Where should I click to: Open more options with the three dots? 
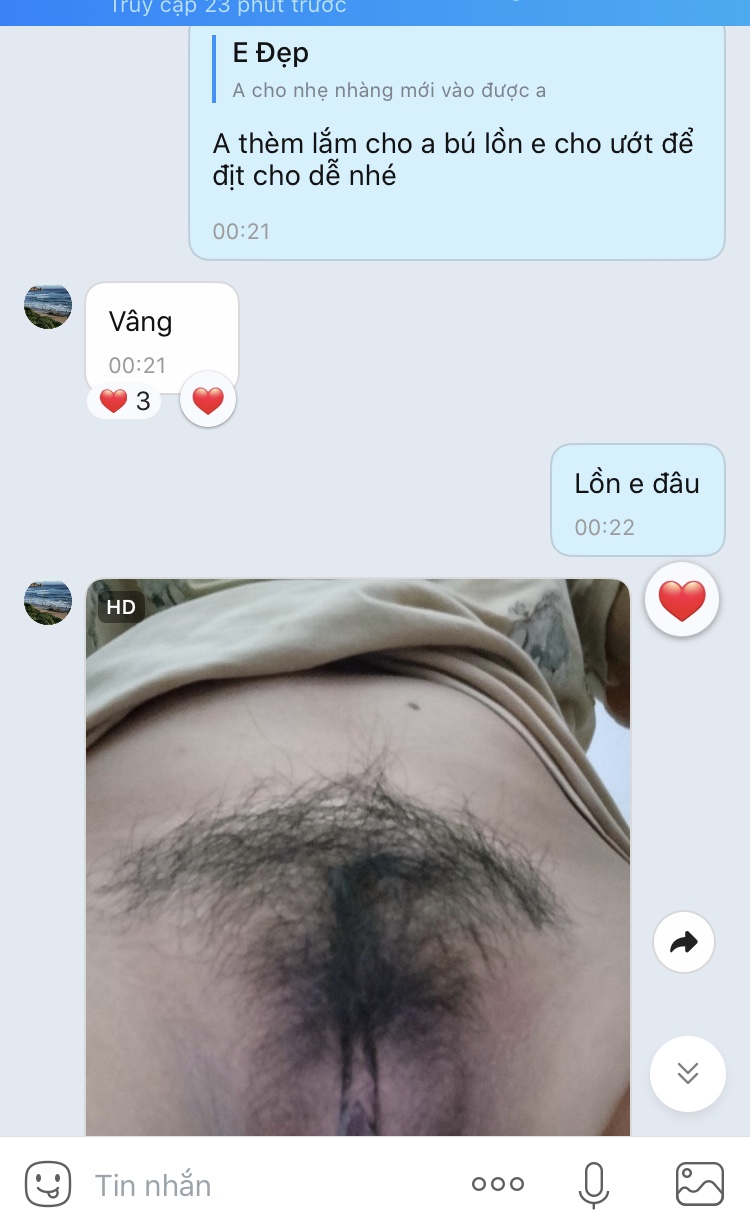tap(497, 1184)
